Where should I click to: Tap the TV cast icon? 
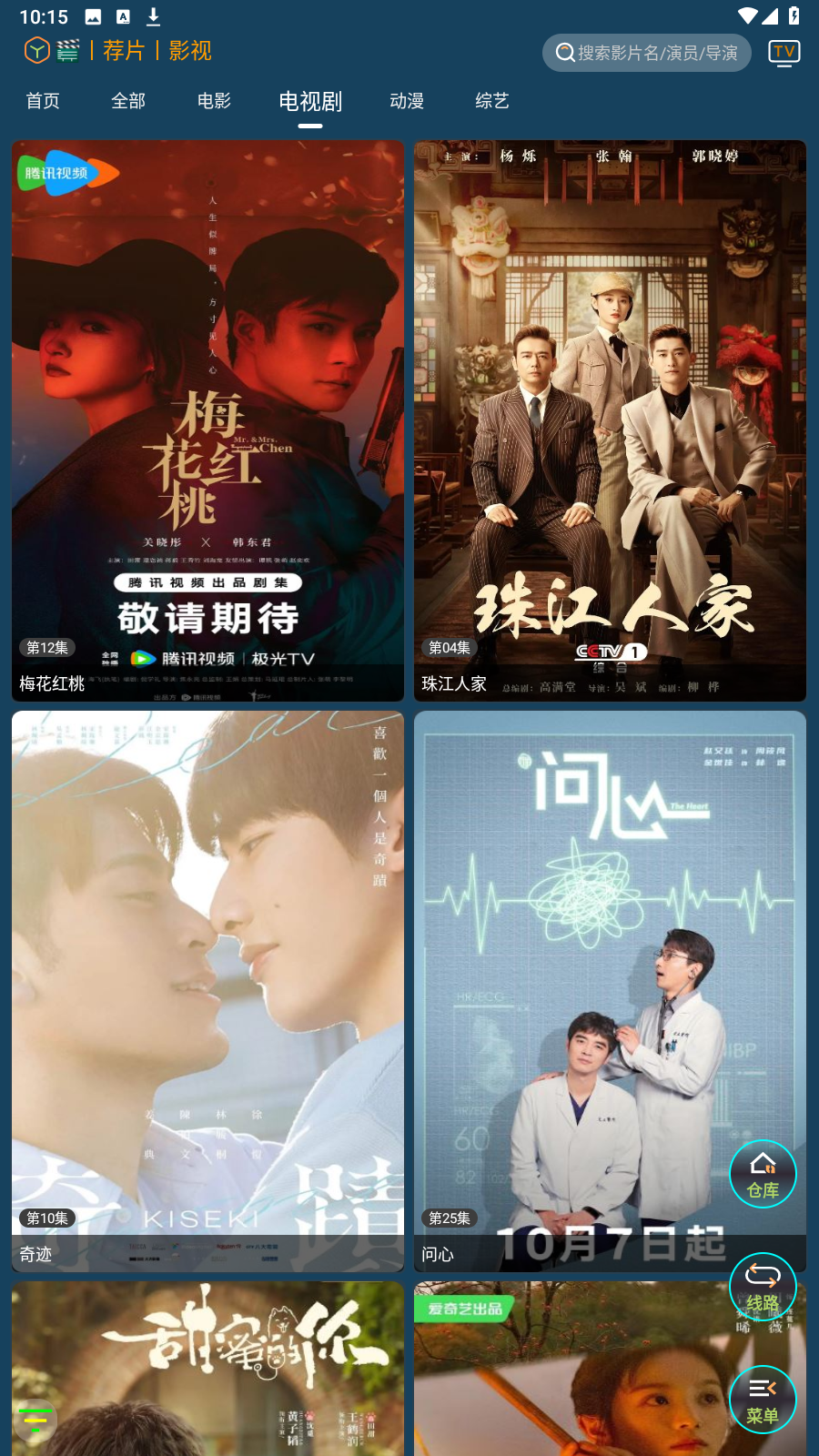(x=784, y=53)
